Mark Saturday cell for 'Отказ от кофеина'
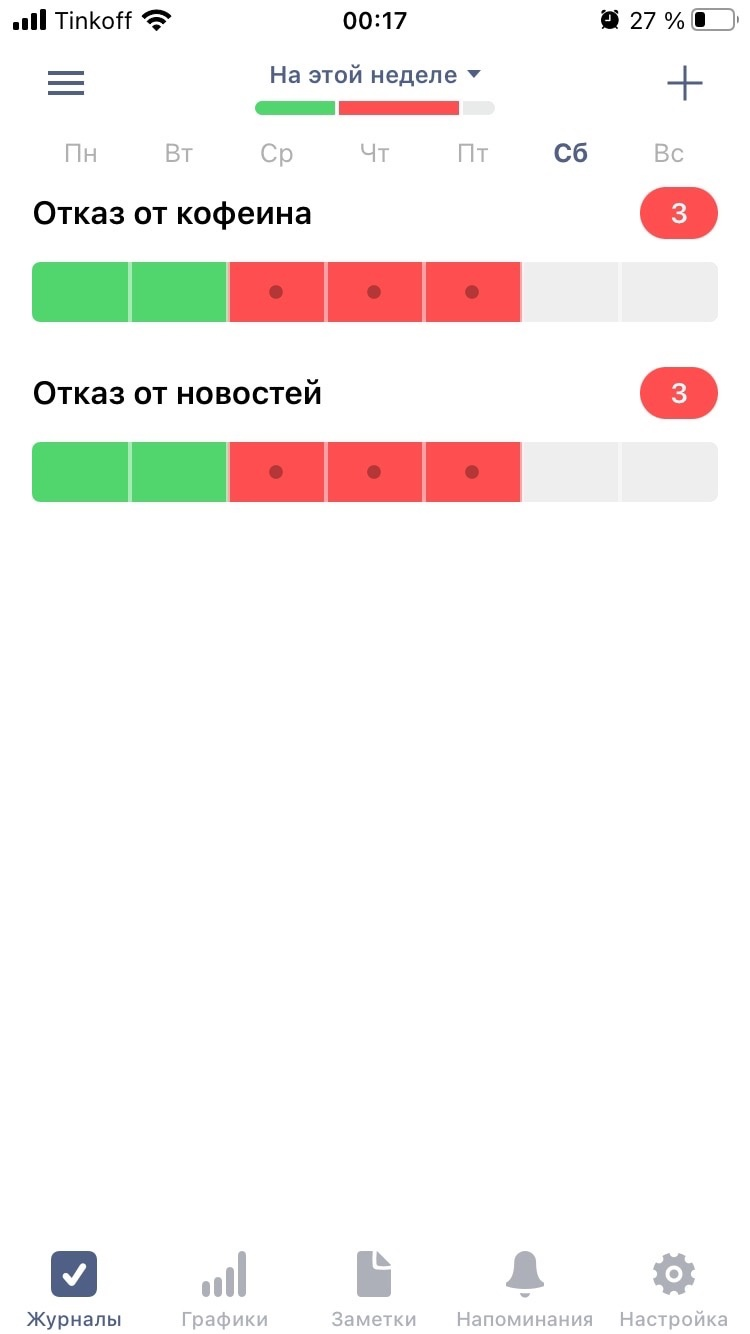 pos(570,292)
